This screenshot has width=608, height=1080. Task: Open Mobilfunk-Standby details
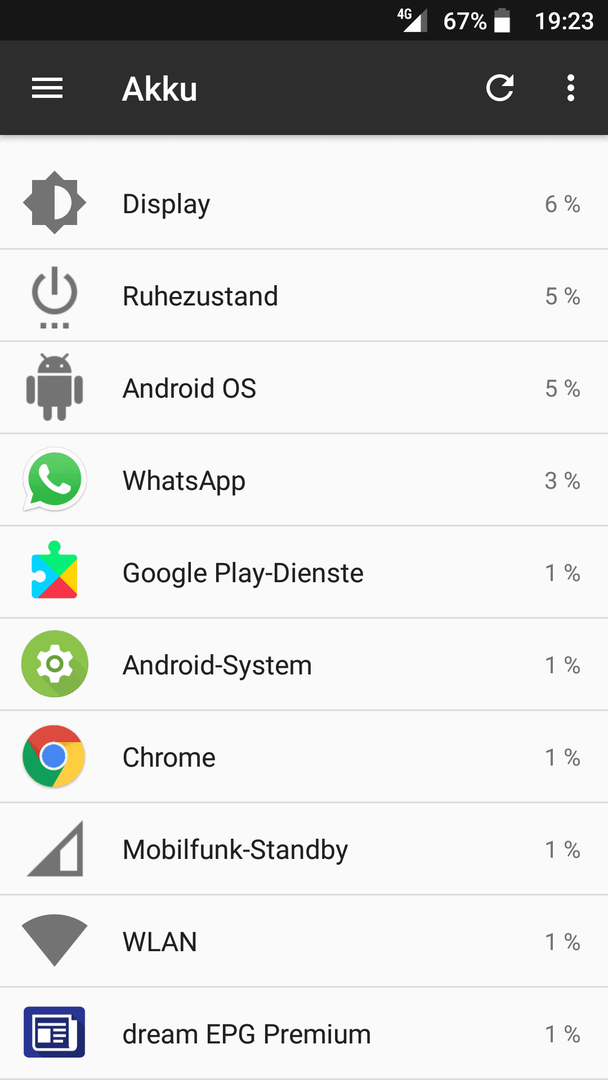(304, 849)
